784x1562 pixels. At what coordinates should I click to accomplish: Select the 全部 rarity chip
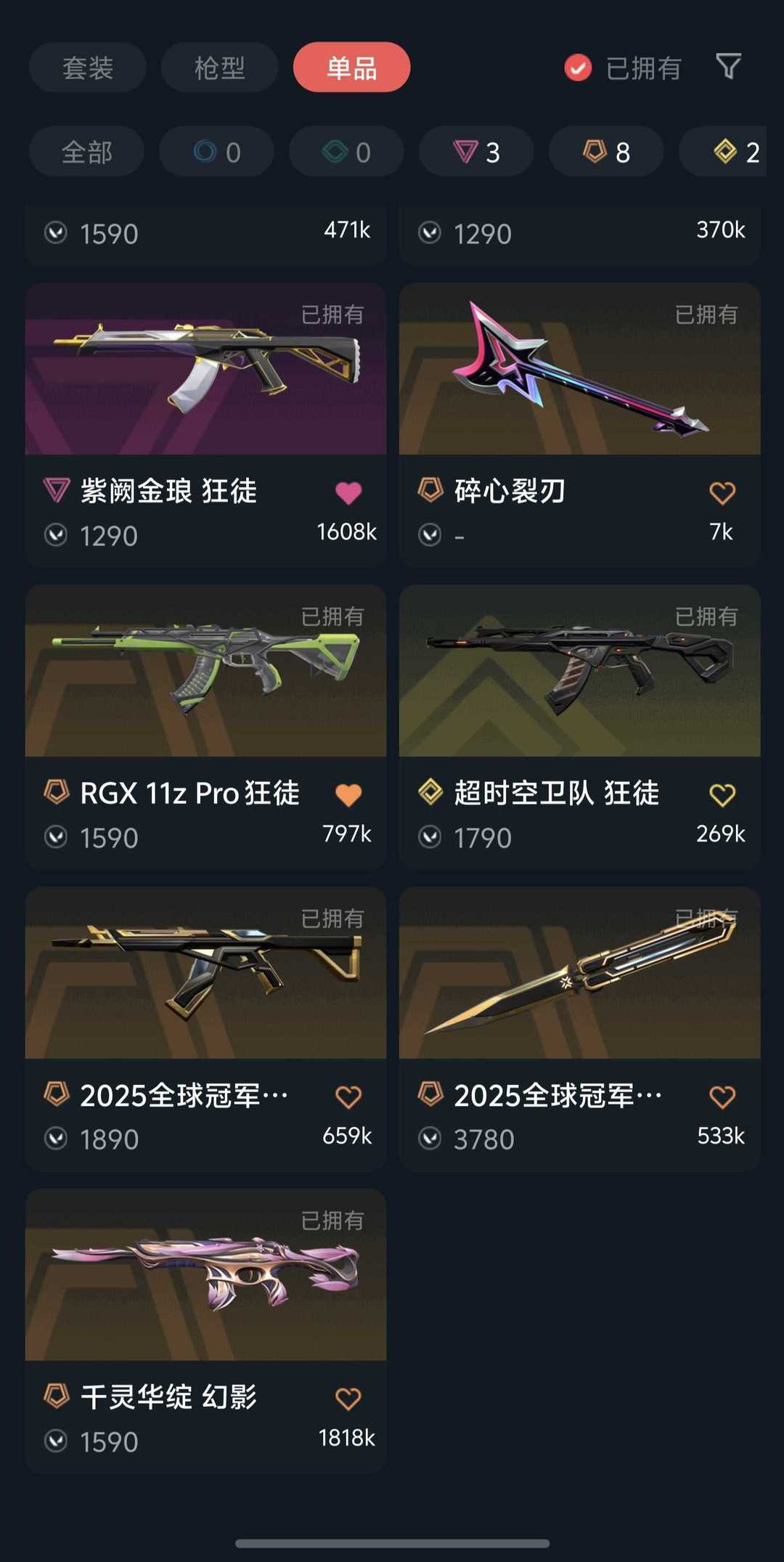click(x=86, y=152)
